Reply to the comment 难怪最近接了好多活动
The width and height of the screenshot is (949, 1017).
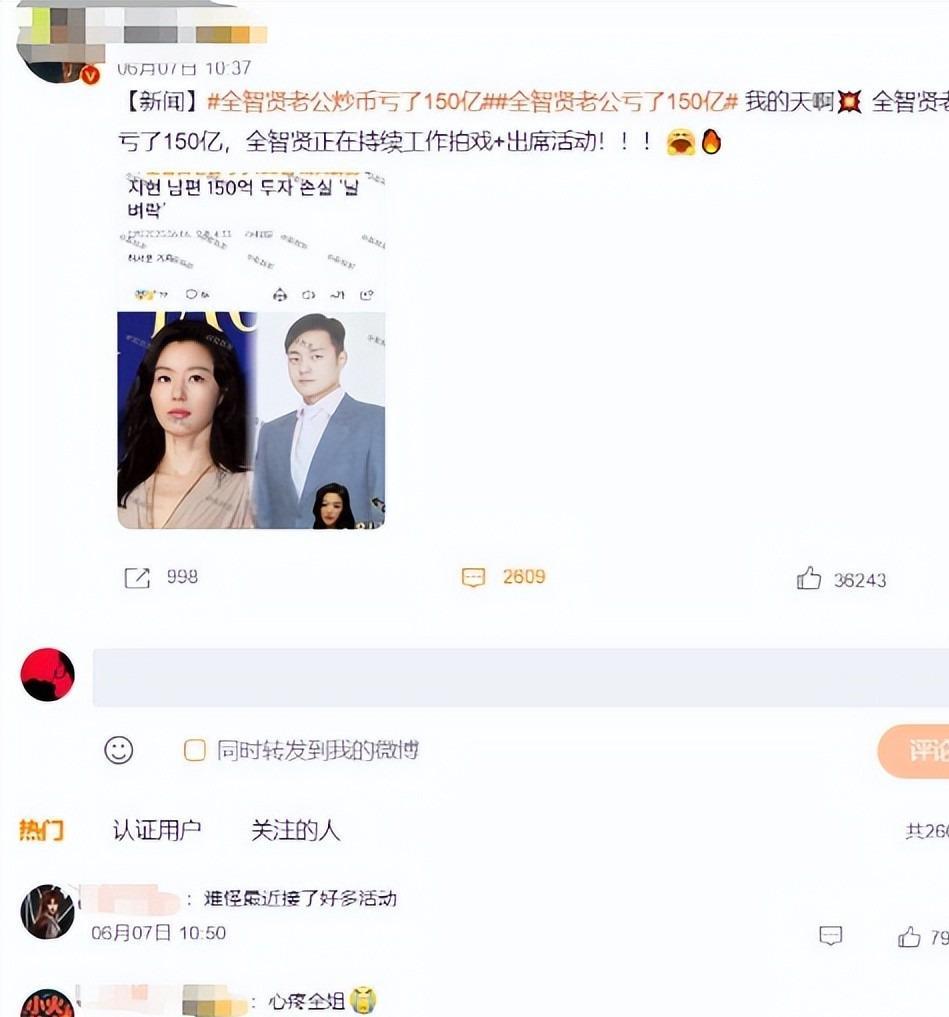830,936
